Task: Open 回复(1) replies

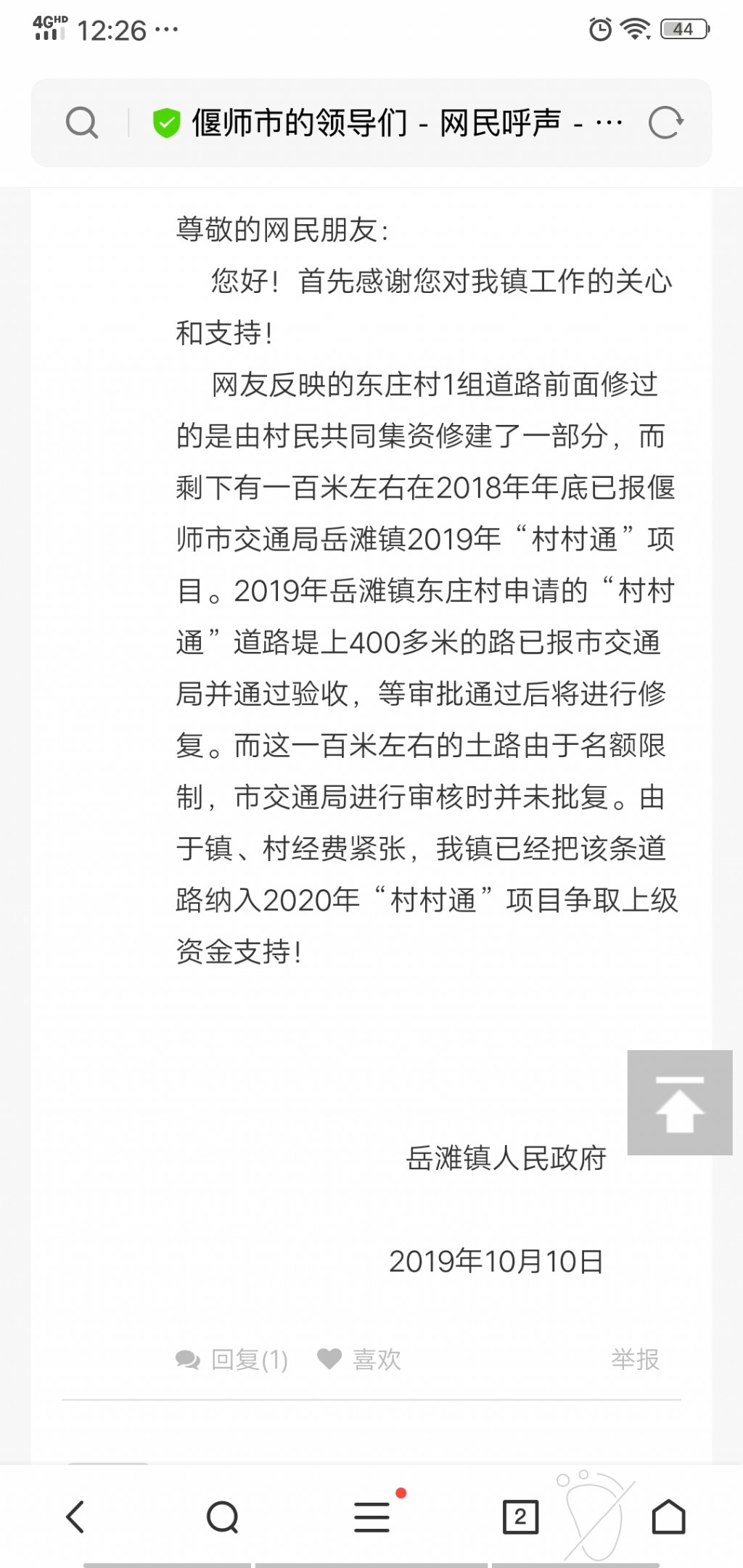Action: [232, 1359]
